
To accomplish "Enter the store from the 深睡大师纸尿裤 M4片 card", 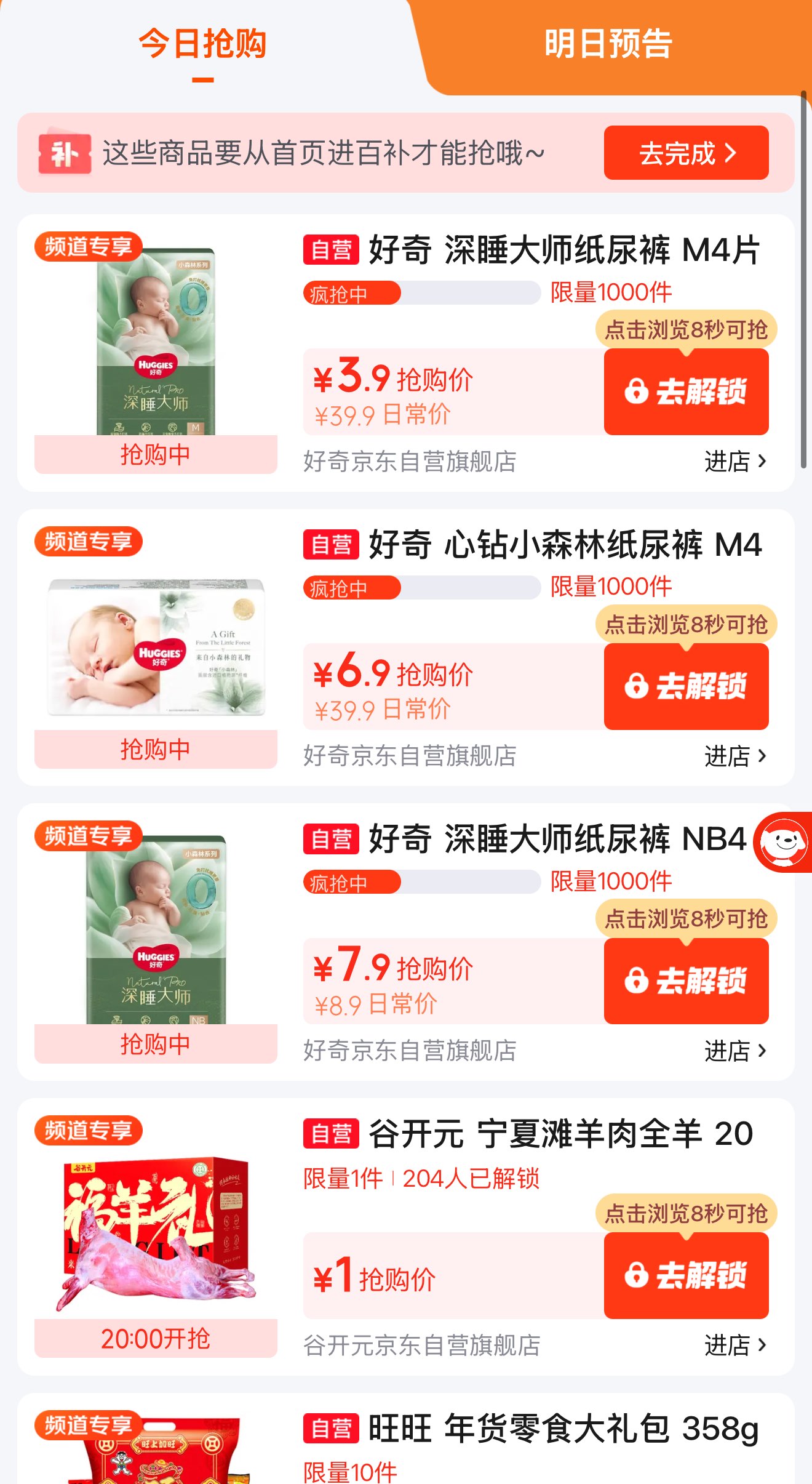I will (x=735, y=461).
